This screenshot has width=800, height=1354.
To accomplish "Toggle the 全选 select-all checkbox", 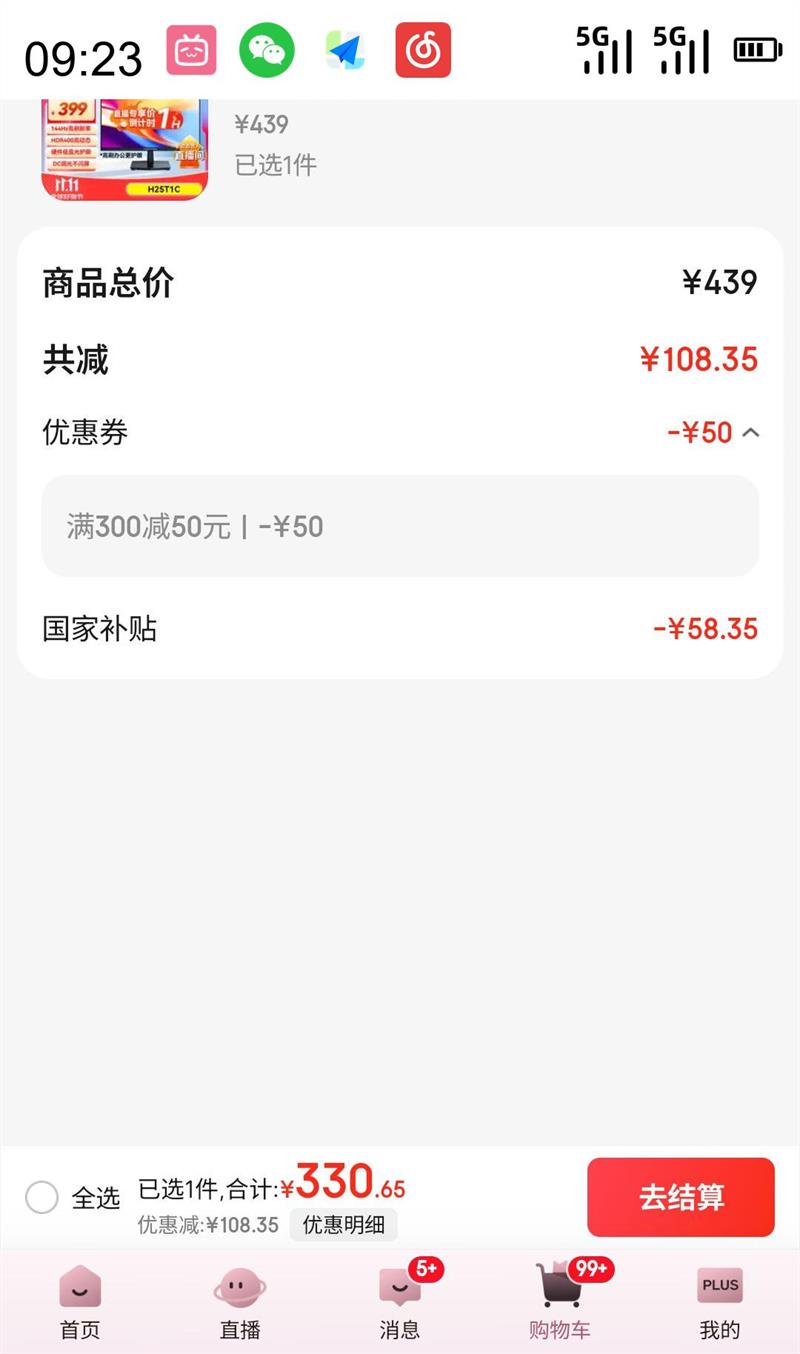I will coord(42,1197).
